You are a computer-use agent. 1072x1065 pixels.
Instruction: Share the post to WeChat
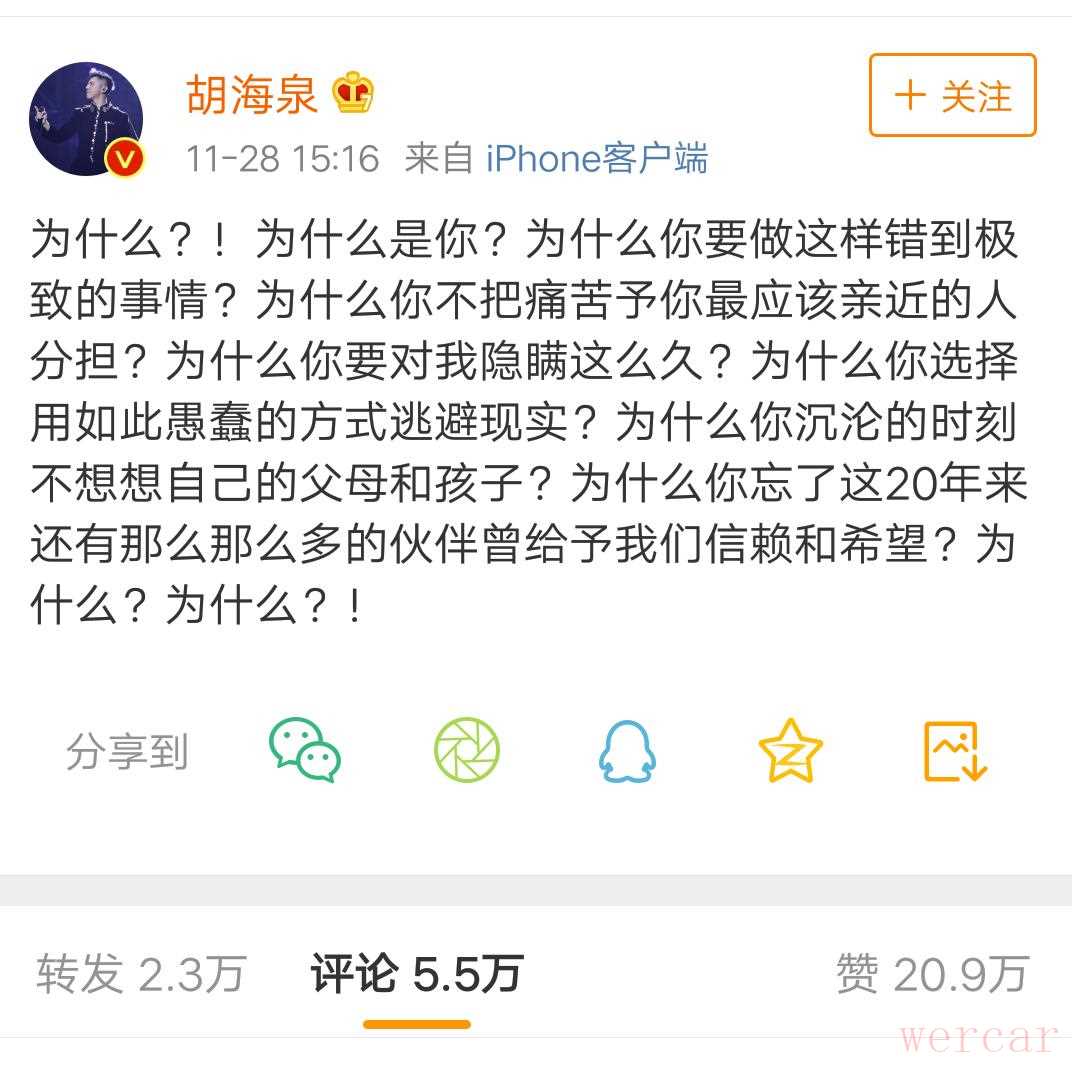click(305, 750)
